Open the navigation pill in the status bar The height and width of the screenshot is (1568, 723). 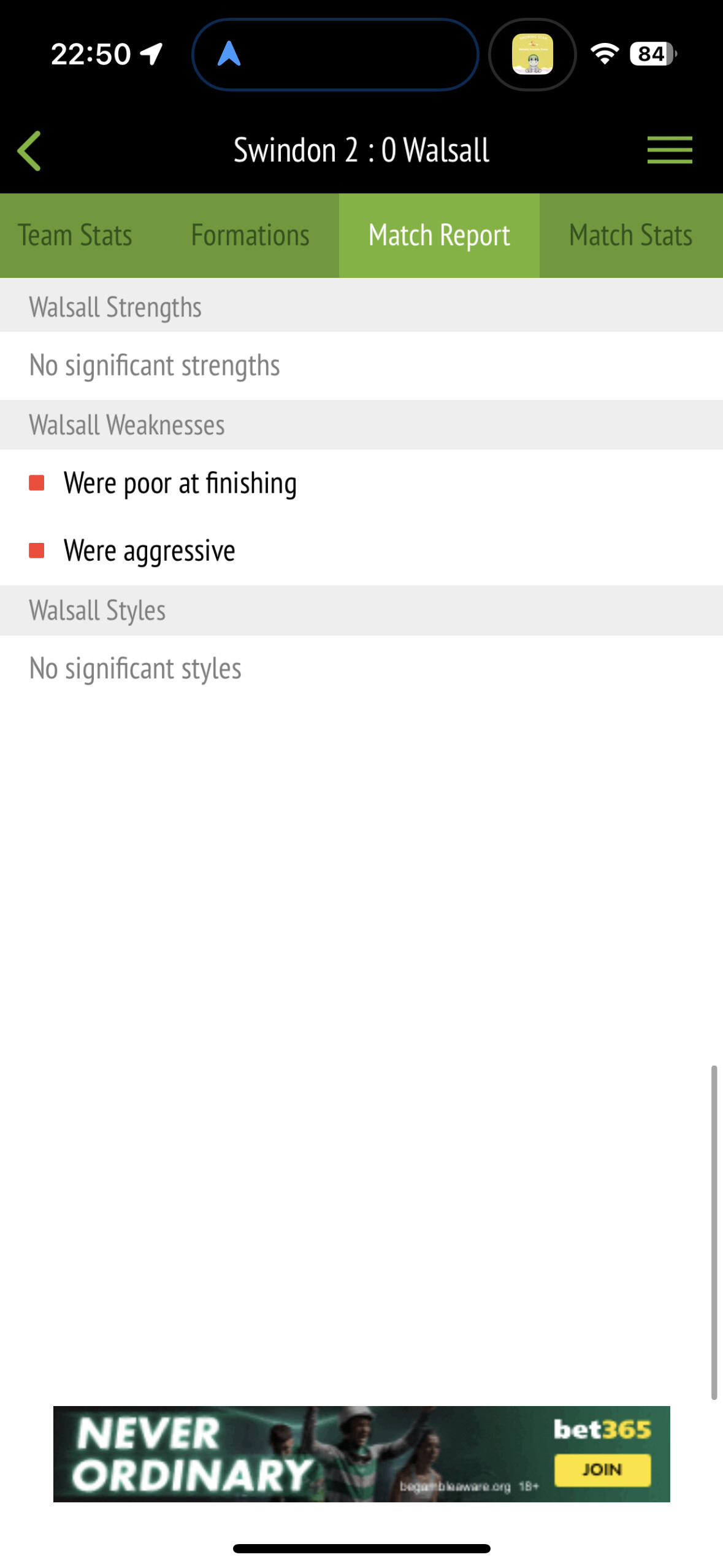(x=335, y=55)
